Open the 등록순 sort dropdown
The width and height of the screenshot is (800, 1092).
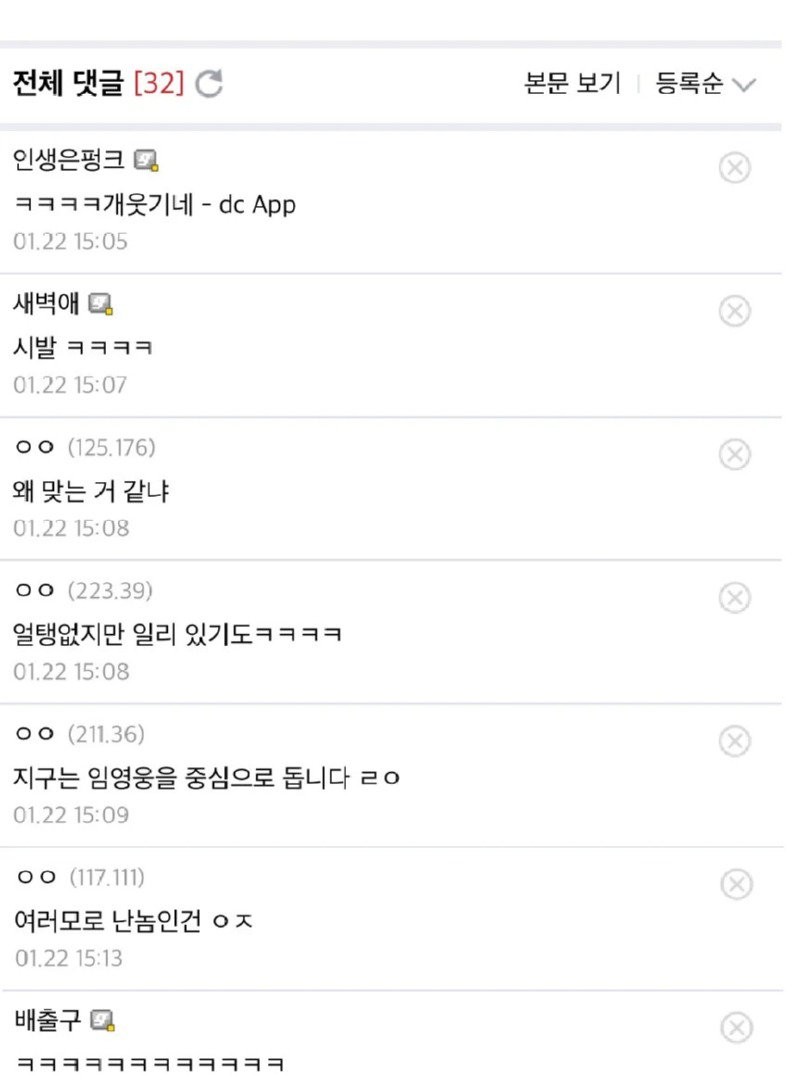[x=705, y=84]
